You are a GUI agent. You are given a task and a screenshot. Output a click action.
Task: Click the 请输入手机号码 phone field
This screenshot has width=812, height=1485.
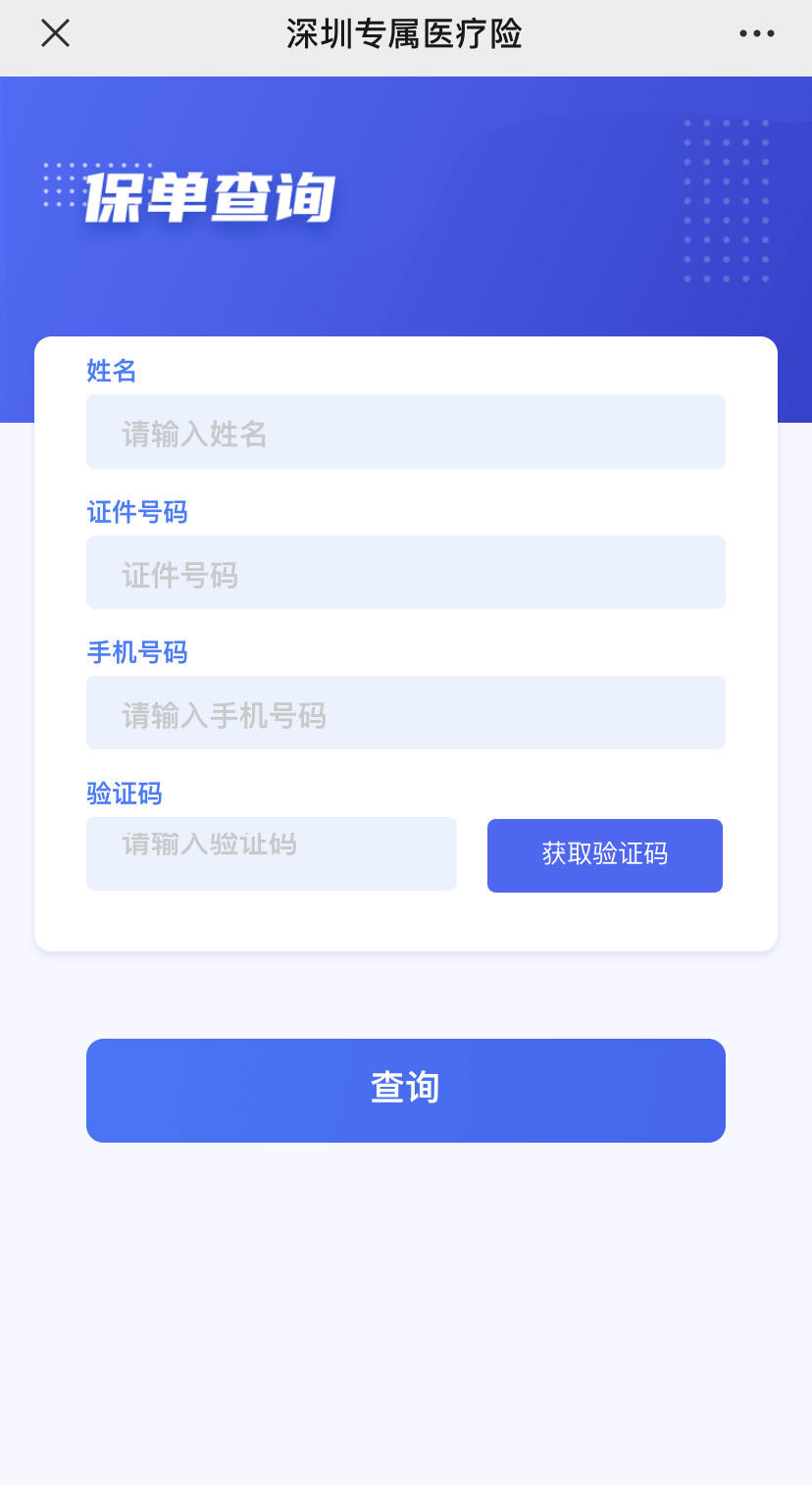pyautogui.click(x=405, y=712)
